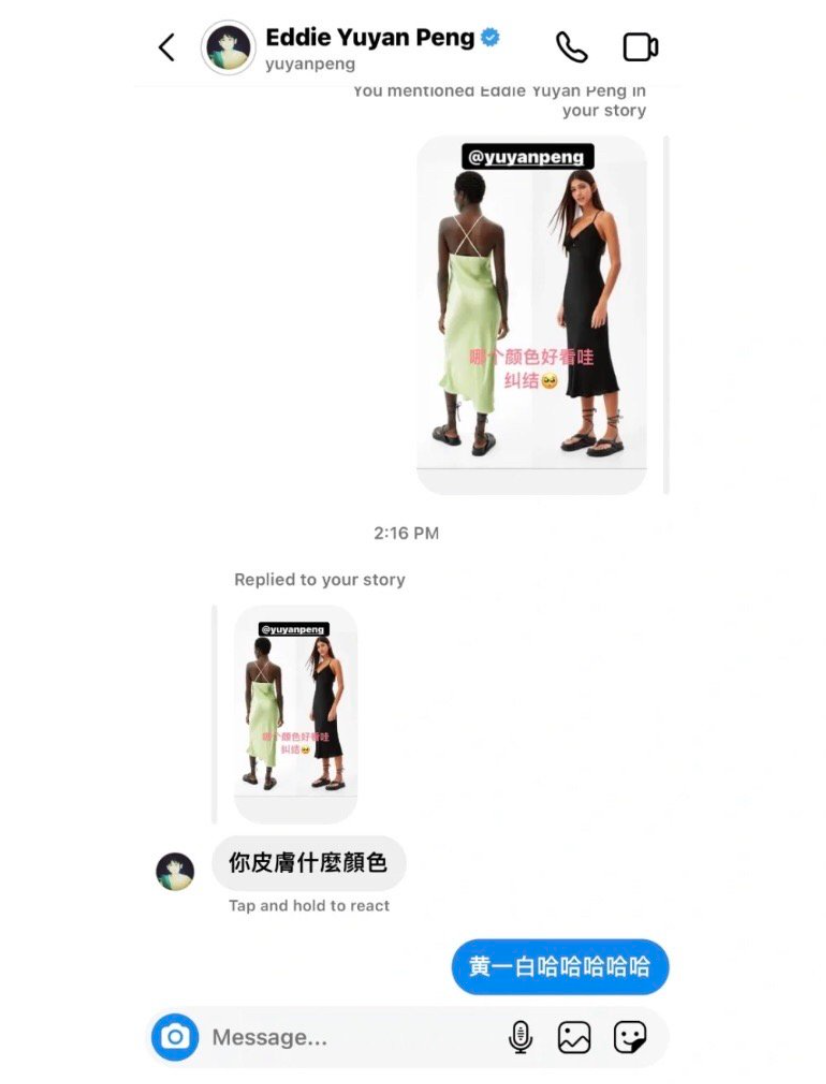Go back to the messages list
The width and height of the screenshot is (826, 1084).
167,47
